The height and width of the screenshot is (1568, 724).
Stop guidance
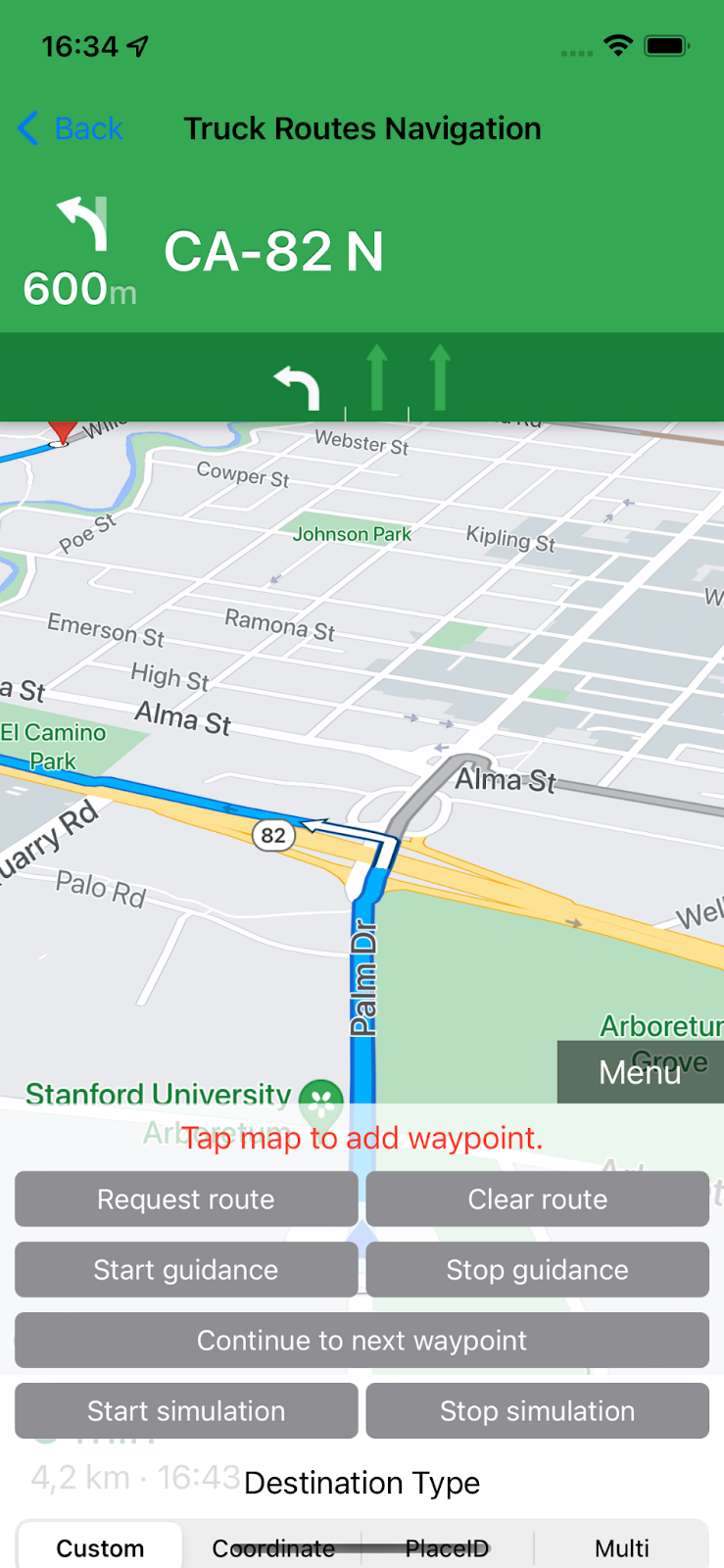pos(537,1270)
